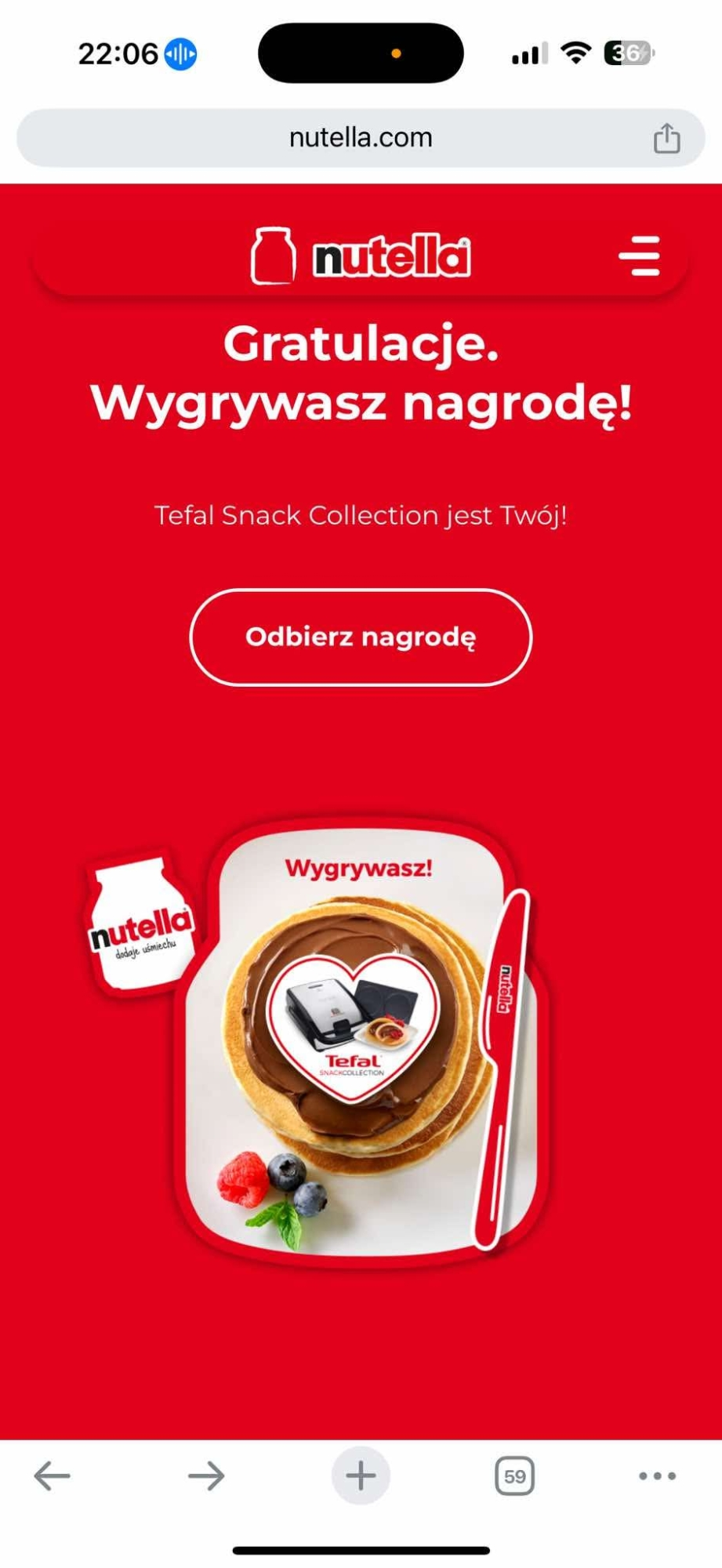Tap the nutella.com address bar
722x1568 pixels.
(x=361, y=138)
